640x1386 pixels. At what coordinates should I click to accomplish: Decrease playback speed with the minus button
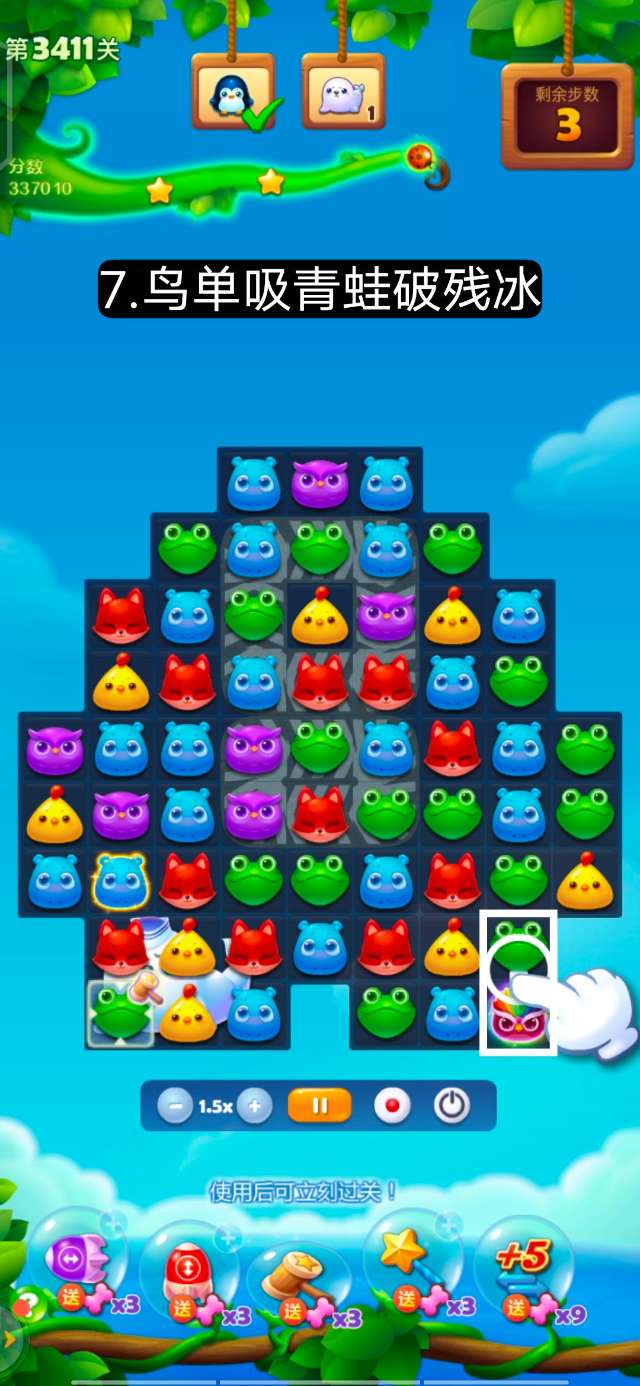click(x=176, y=1106)
